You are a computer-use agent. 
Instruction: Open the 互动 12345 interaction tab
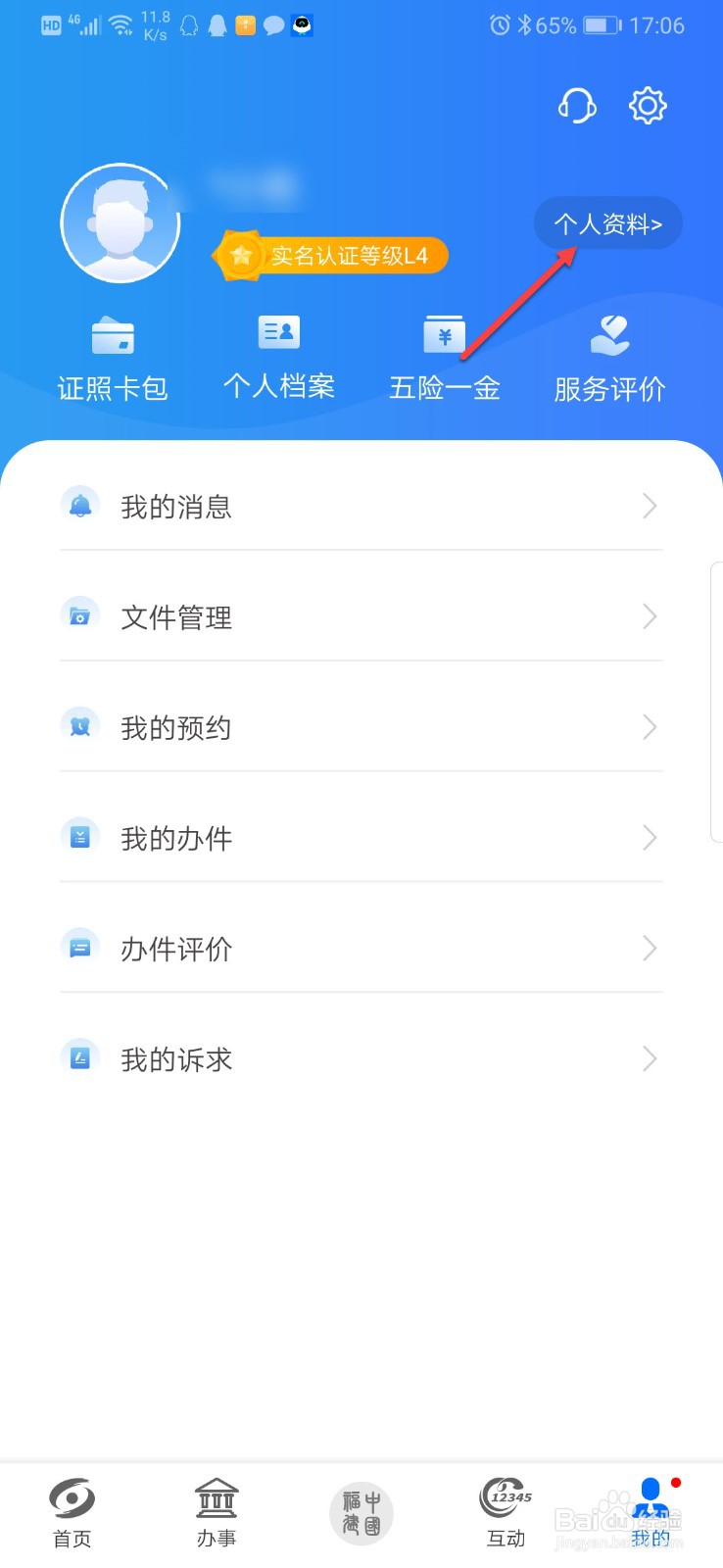(505, 1511)
